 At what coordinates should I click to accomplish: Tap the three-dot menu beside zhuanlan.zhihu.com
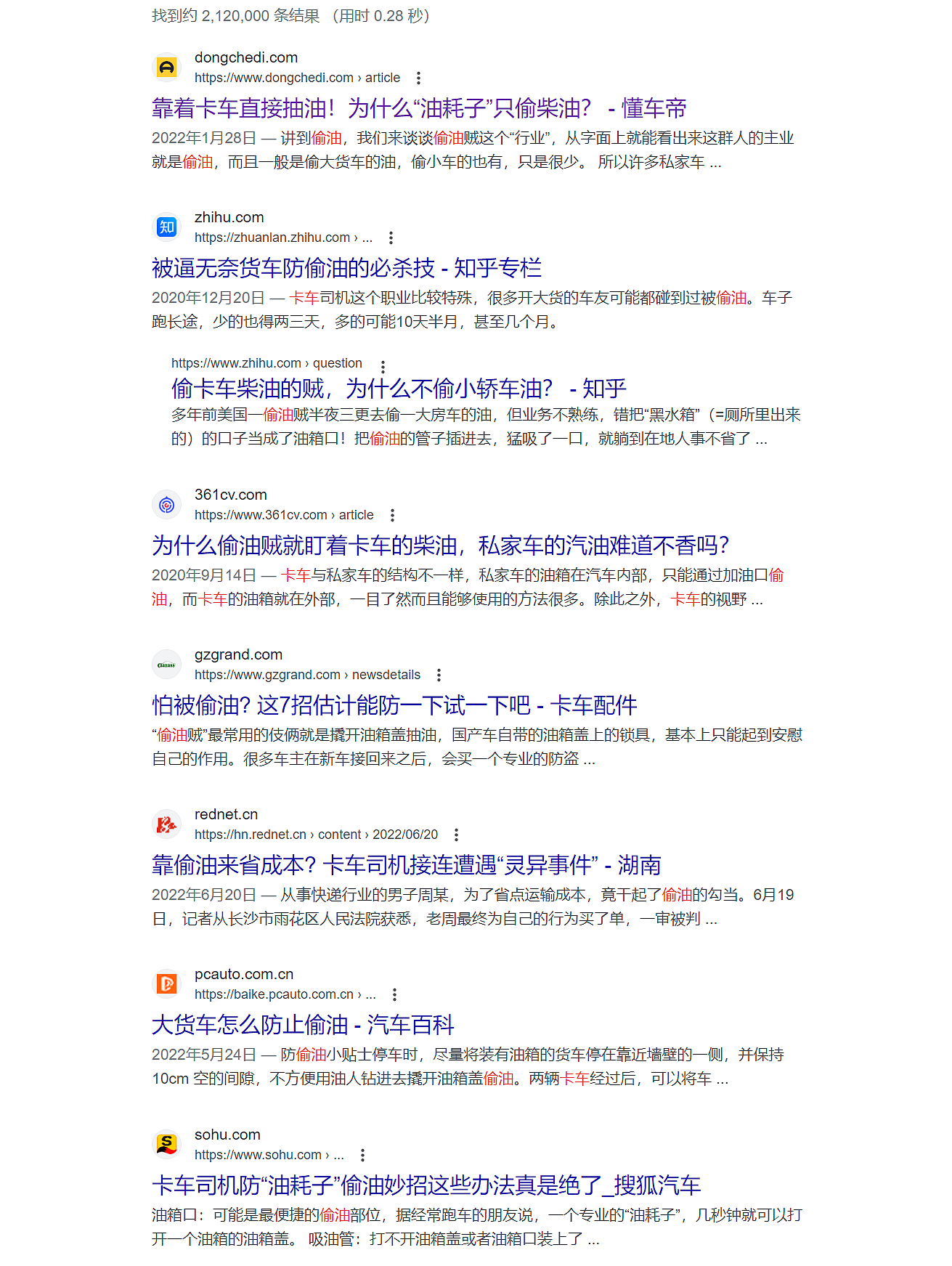(391, 238)
